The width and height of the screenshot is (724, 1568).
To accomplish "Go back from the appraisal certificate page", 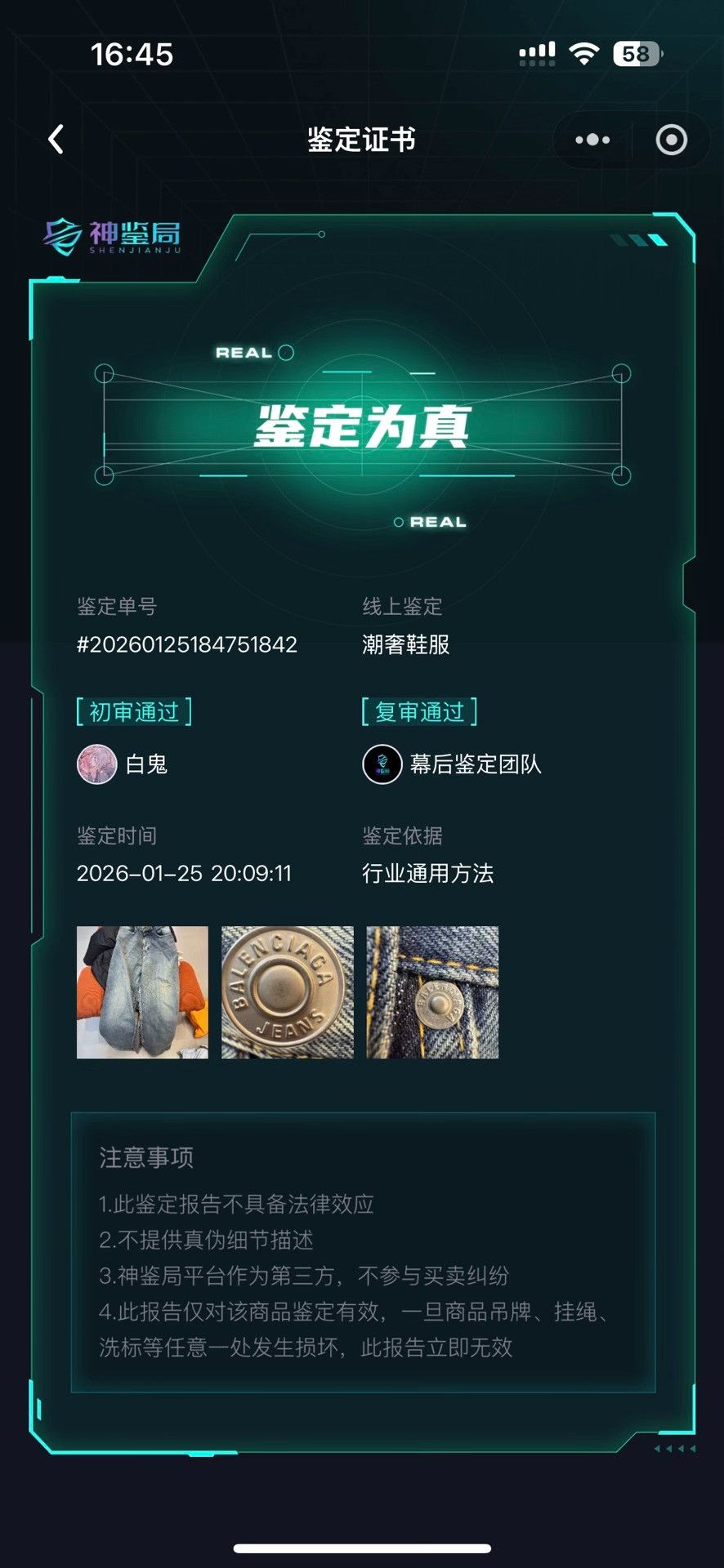I will (56, 140).
